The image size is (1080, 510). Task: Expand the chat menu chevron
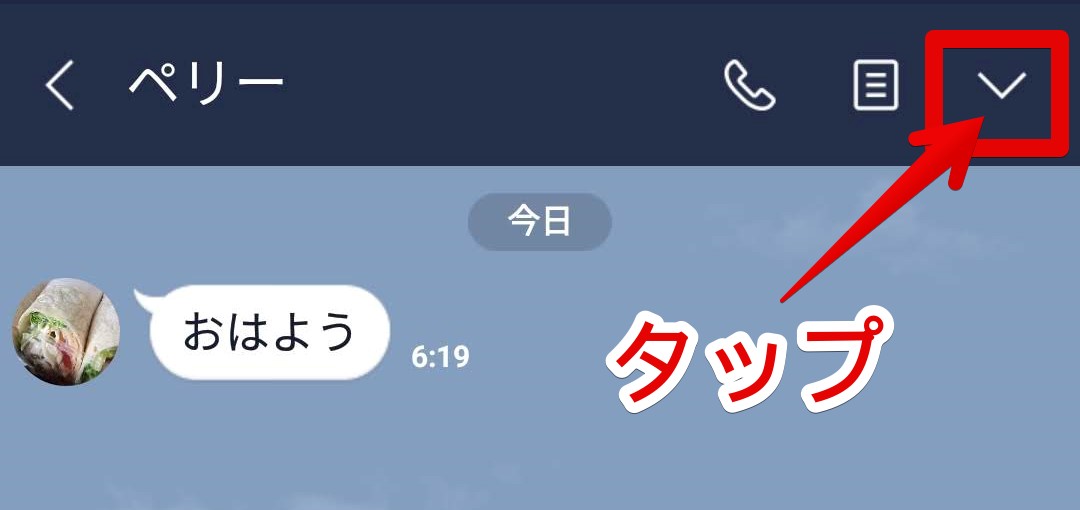pyautogui.click(x=1001, y=86)
